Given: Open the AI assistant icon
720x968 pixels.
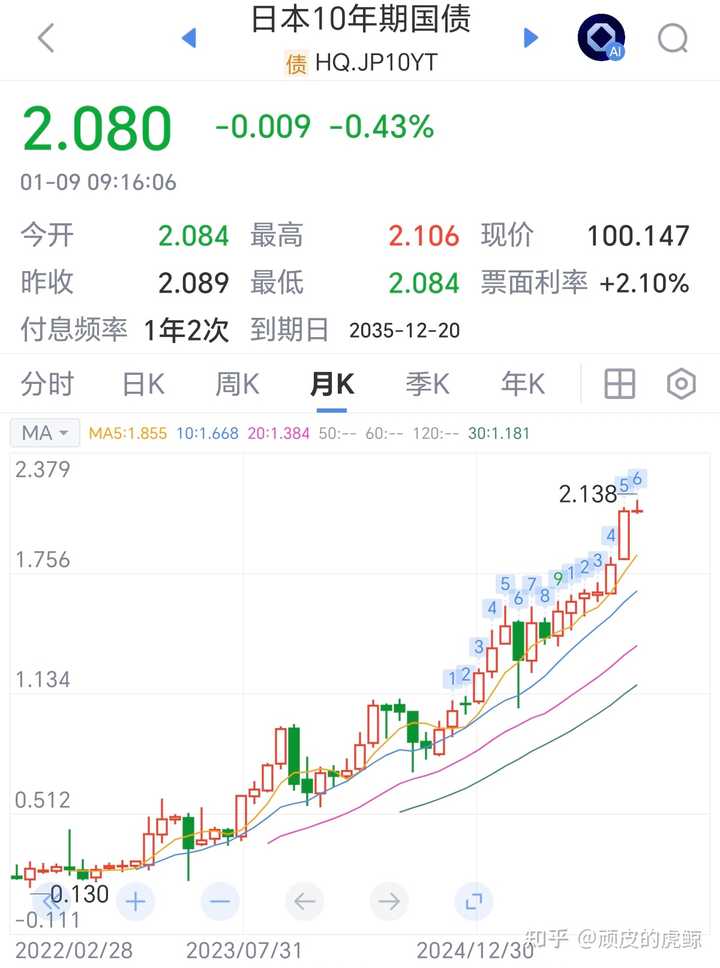Looking at the screenshot, I should 601,38.
